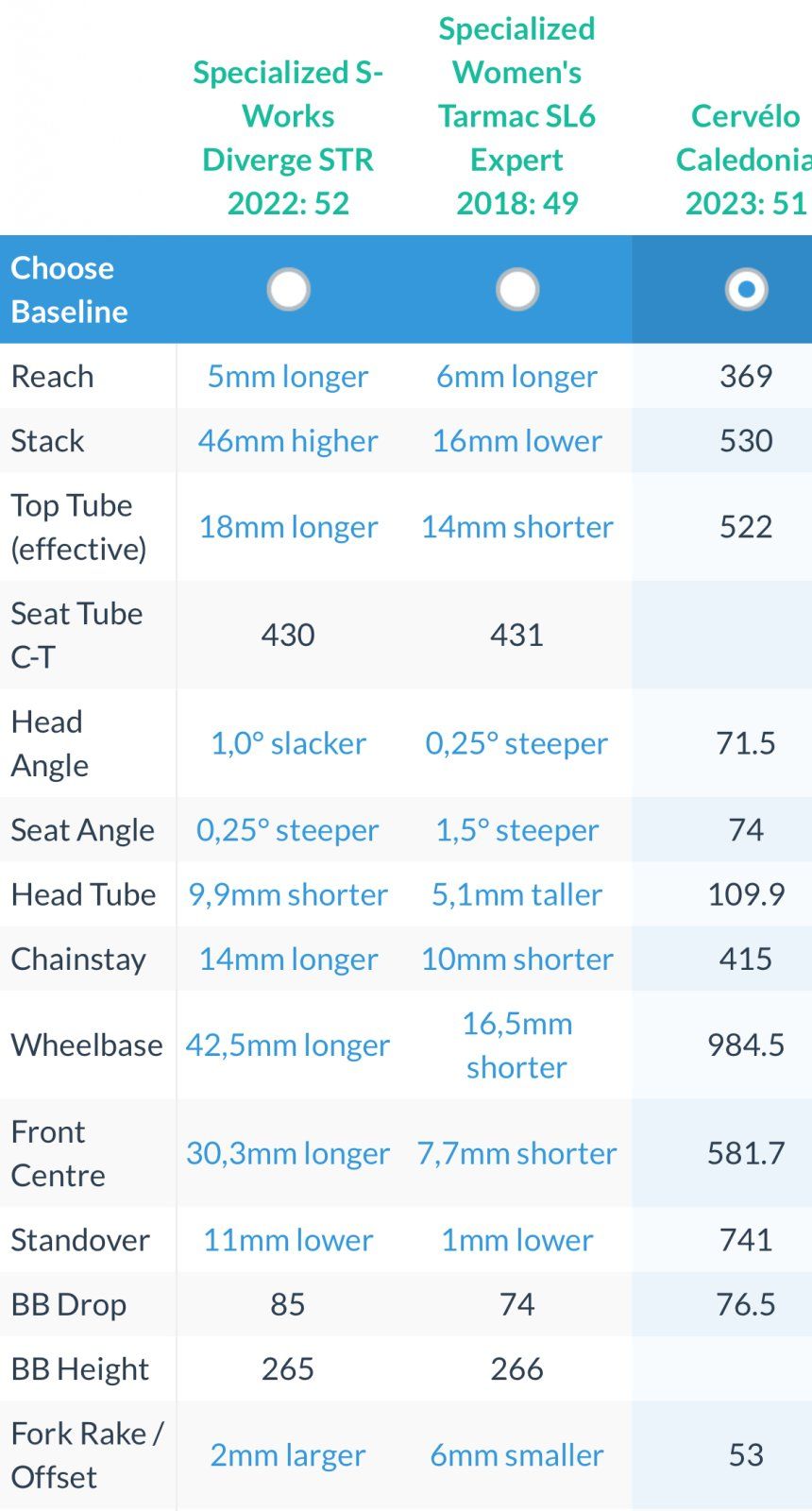This screenshot has width=812, height=1511.
Task: Open Specialized Women's Tarmac SL6 Expert link
Action: 516,116
